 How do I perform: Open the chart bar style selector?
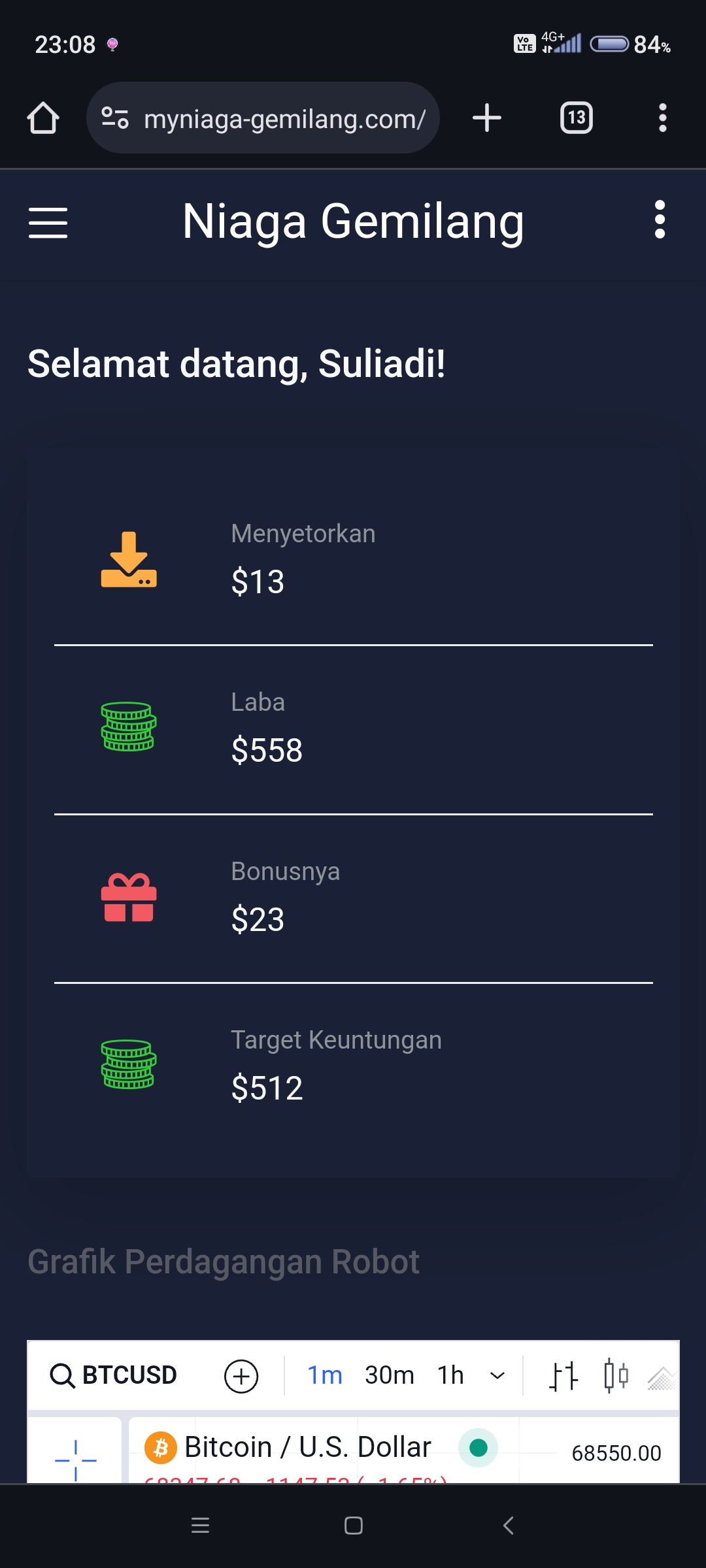click(563, 1376)
